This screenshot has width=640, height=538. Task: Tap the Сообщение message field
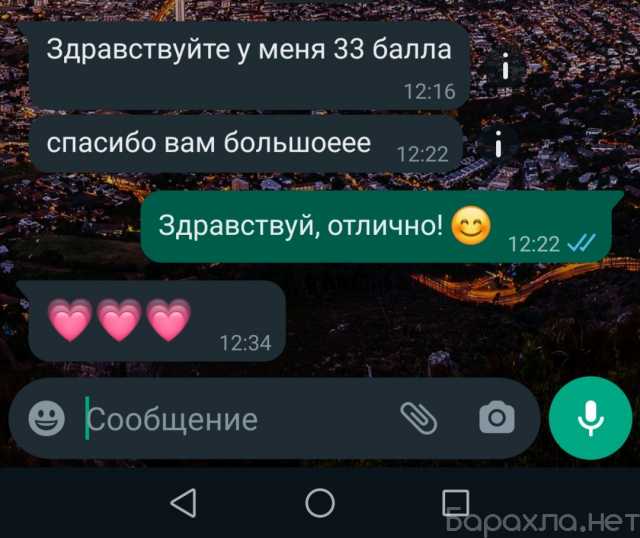pyautogui.click(x=230, y=418)
